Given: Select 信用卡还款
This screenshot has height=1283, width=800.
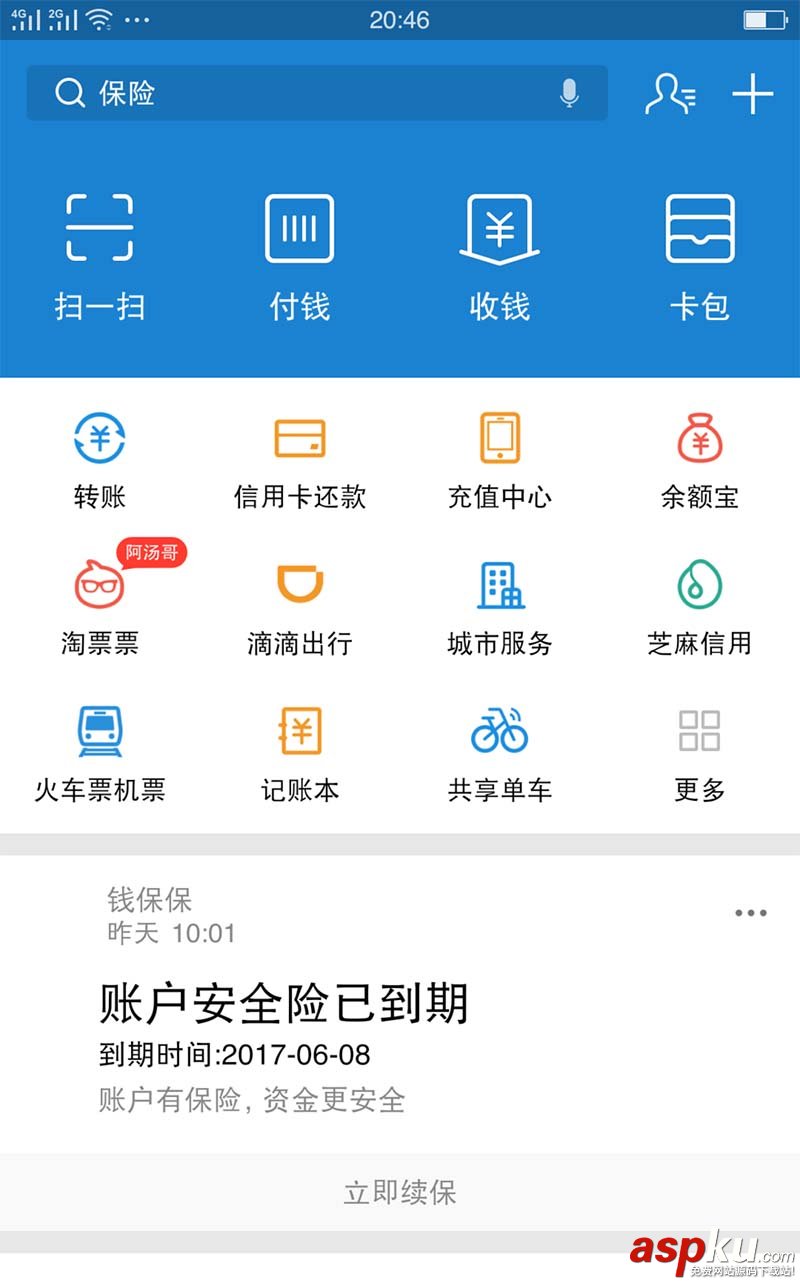Looking at the screenshot, I should click(x=299, y=460).
